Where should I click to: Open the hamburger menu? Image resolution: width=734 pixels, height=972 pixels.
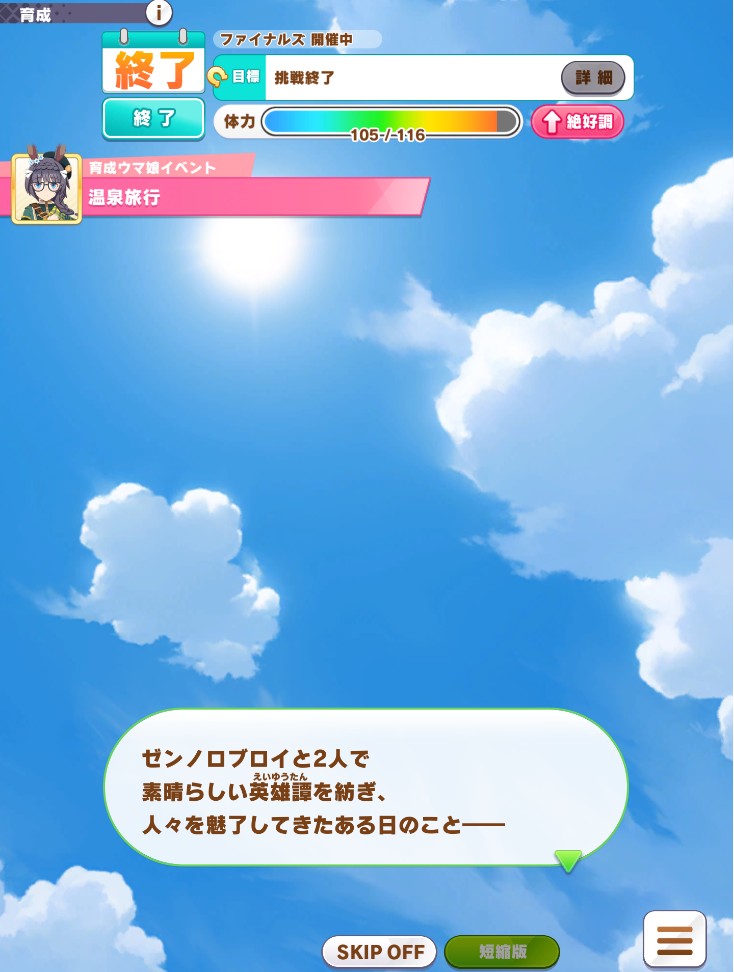click(675, 940)
